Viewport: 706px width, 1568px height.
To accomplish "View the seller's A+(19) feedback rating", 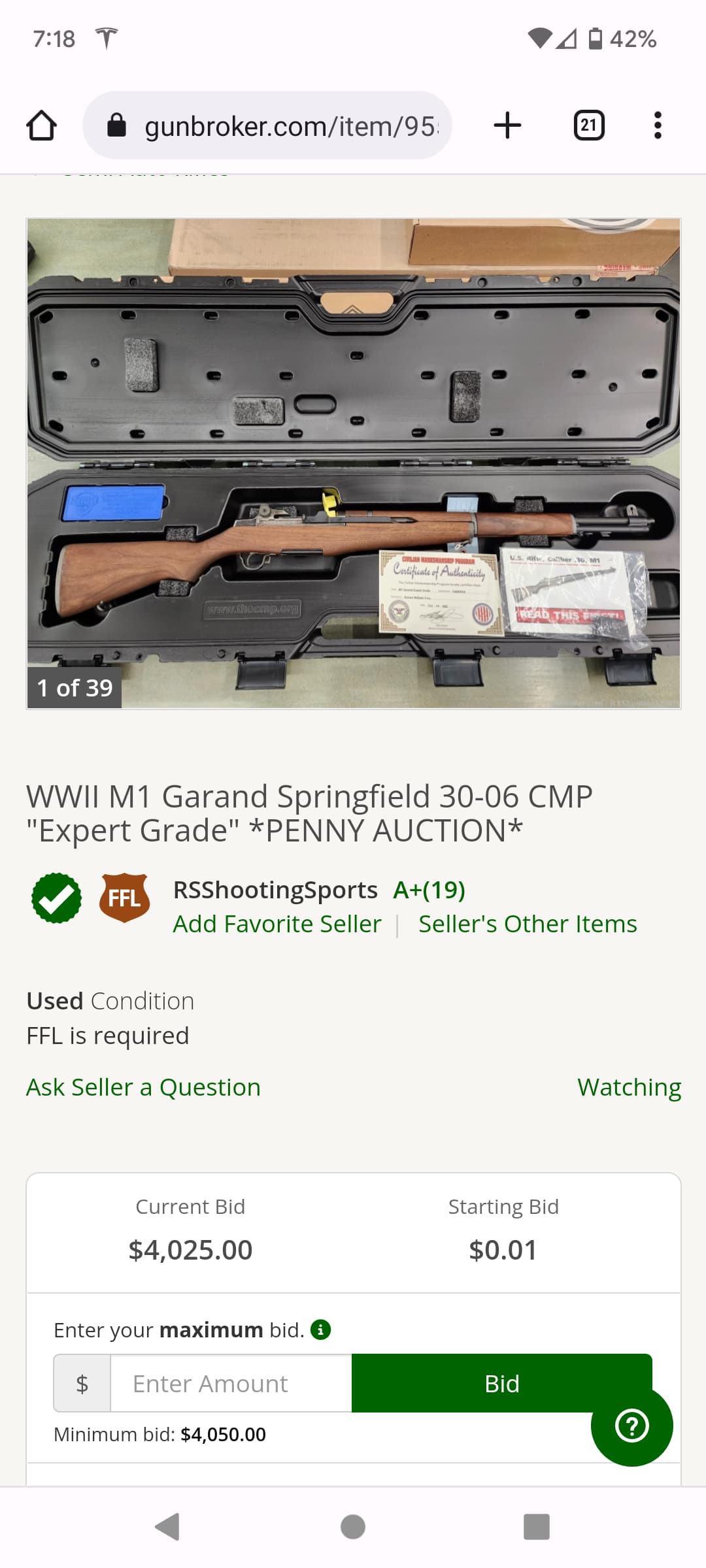I will 429,890.
